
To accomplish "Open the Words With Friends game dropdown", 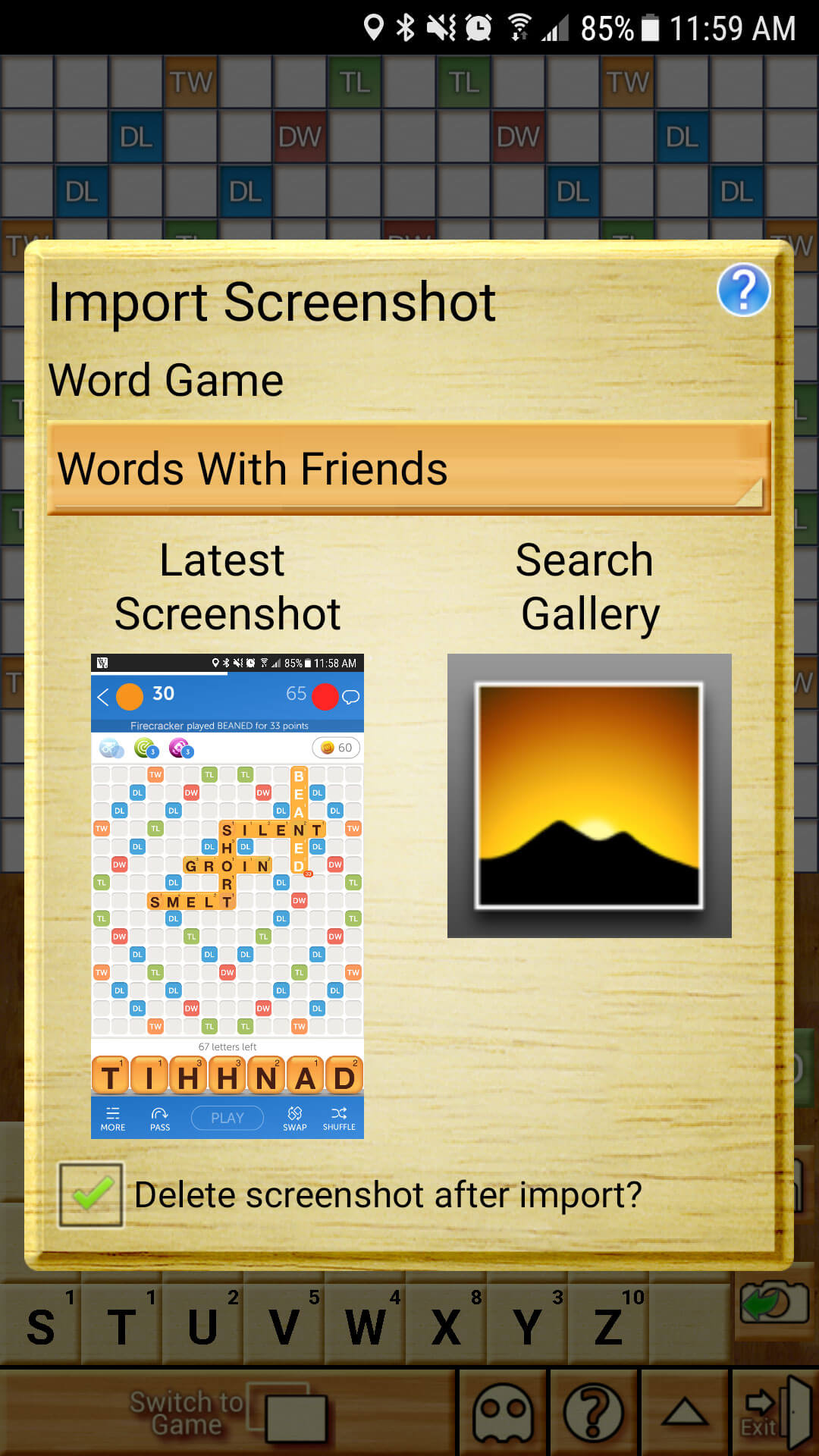I will coord(409,469).
